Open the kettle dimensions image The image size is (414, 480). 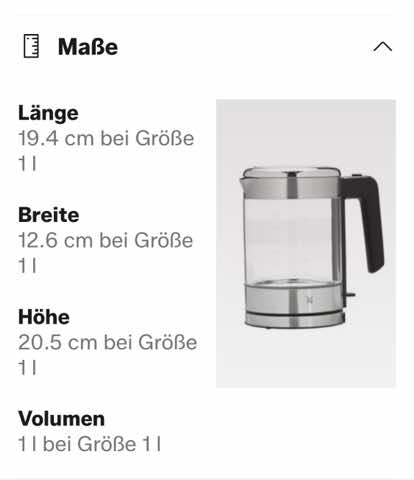(x=306, y=243)
